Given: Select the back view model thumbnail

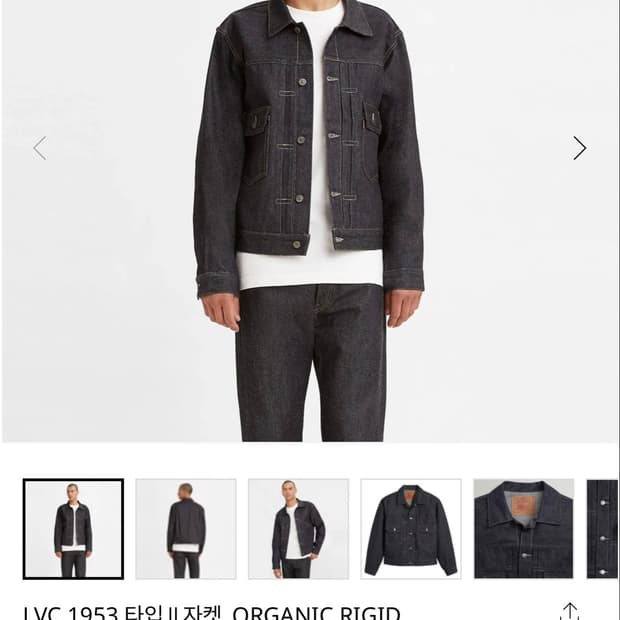Looking at the screenshot, I should [x=186, y=529].
